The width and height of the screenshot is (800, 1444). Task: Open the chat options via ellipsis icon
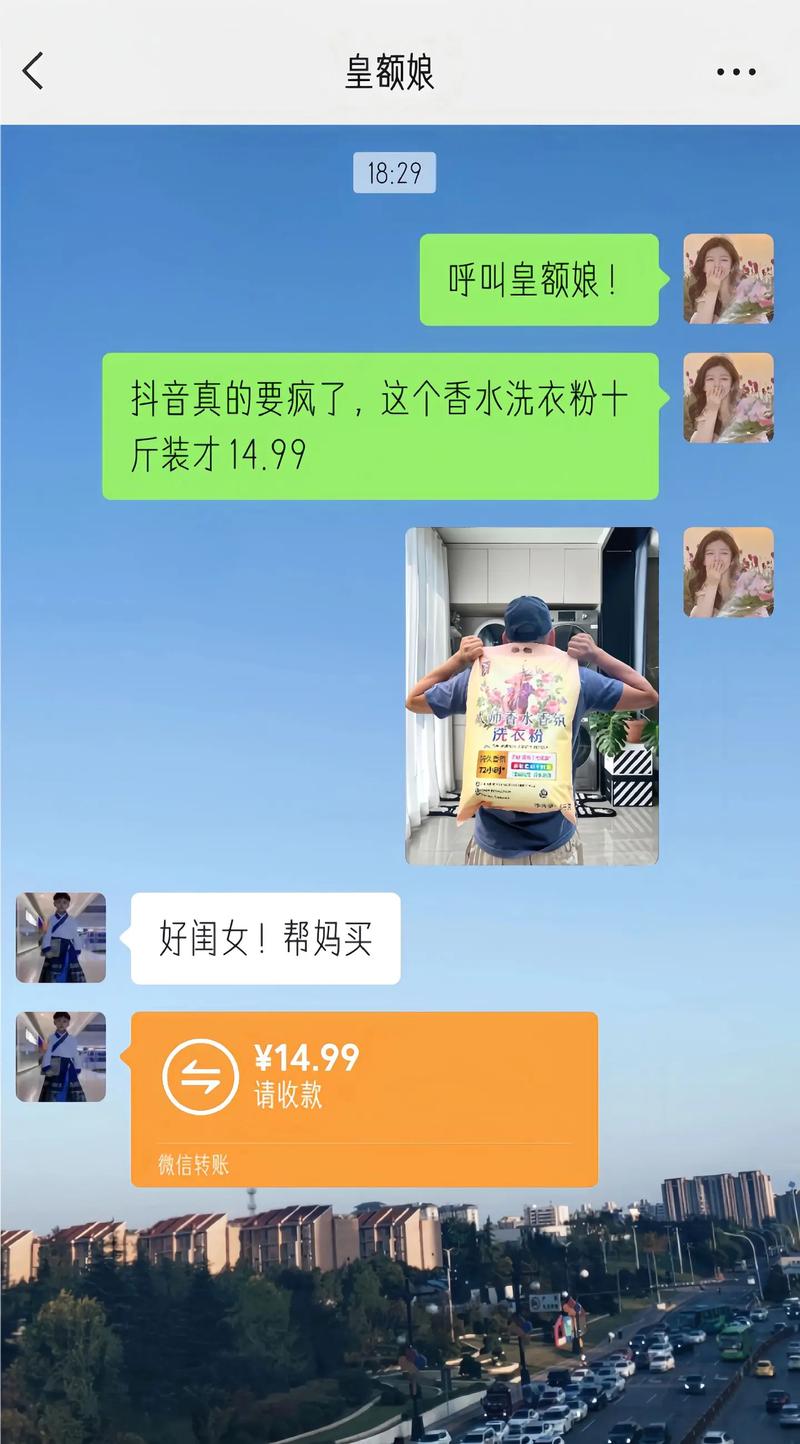click(736, 71)
